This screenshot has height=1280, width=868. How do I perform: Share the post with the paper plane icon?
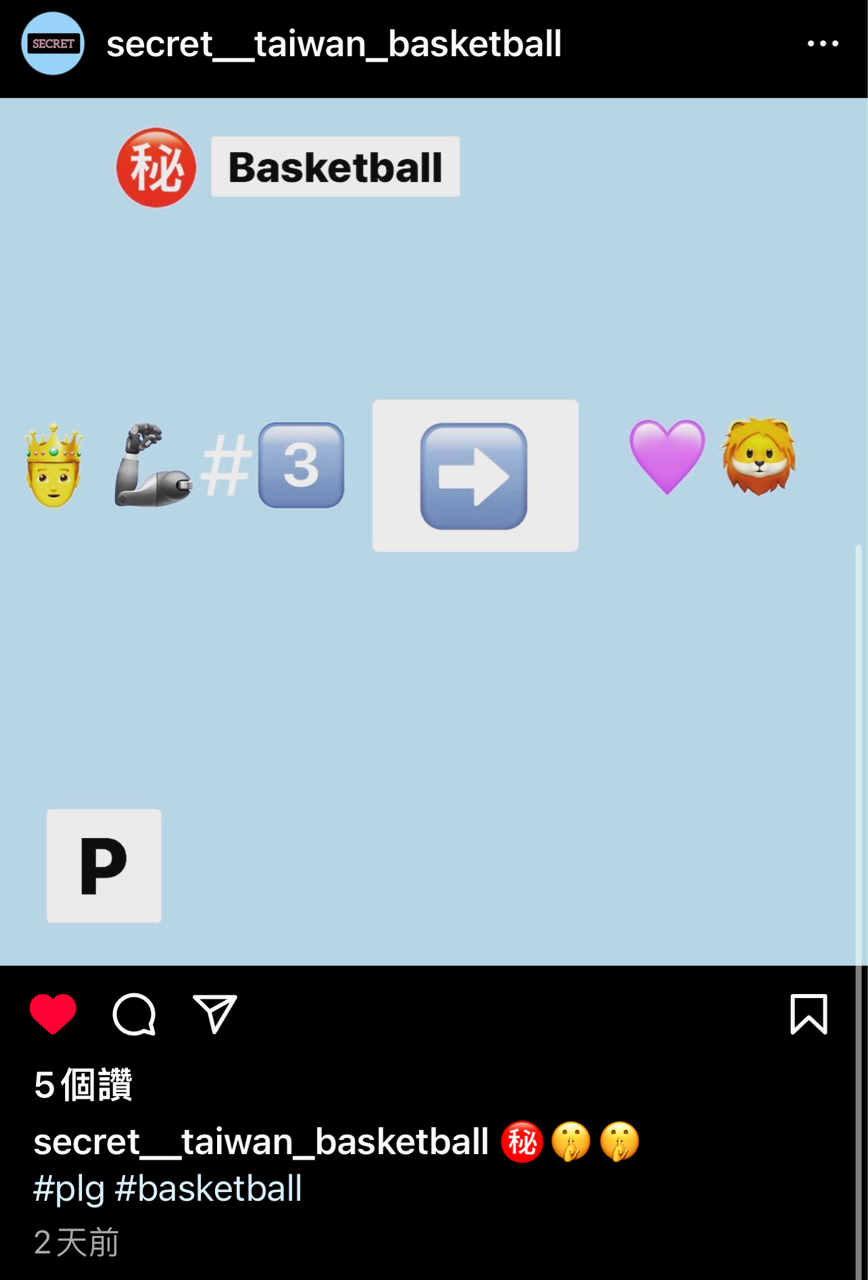pos(215,1015)
